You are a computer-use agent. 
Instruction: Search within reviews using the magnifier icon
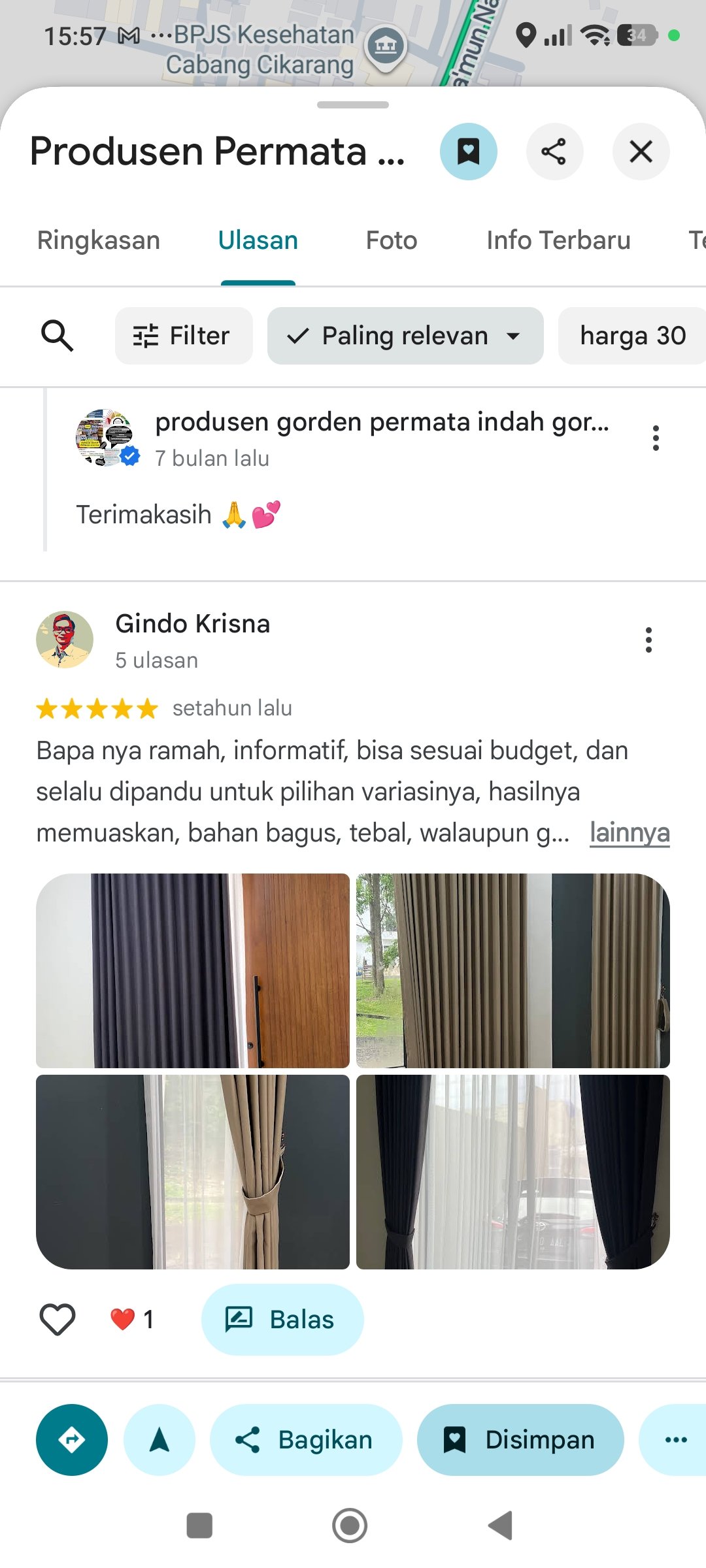[58, 336]
